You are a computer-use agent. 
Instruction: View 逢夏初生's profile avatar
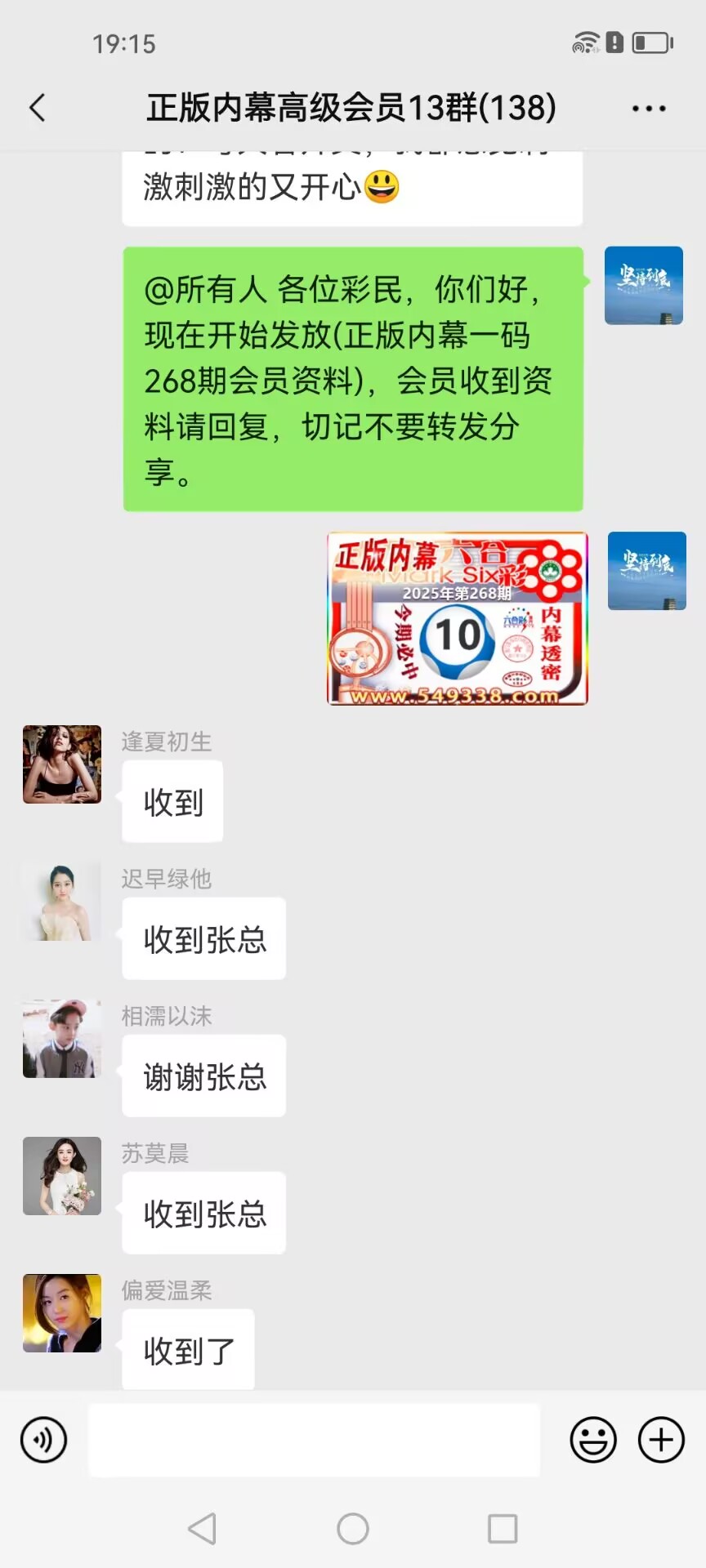coord(62,764)
